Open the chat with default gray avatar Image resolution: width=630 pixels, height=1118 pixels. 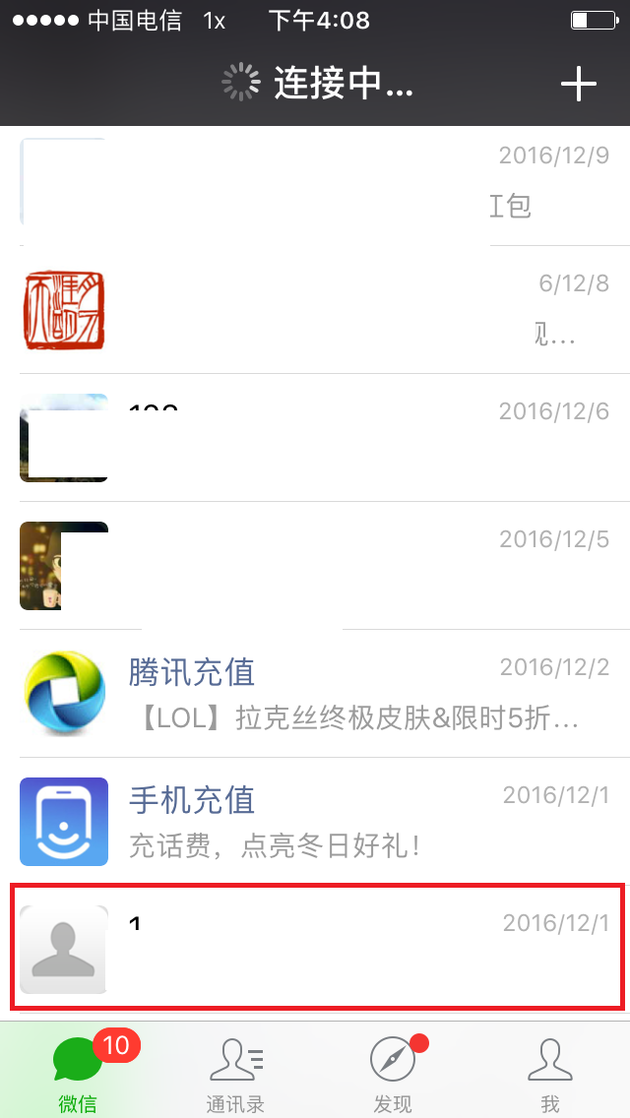pos(317,946)
